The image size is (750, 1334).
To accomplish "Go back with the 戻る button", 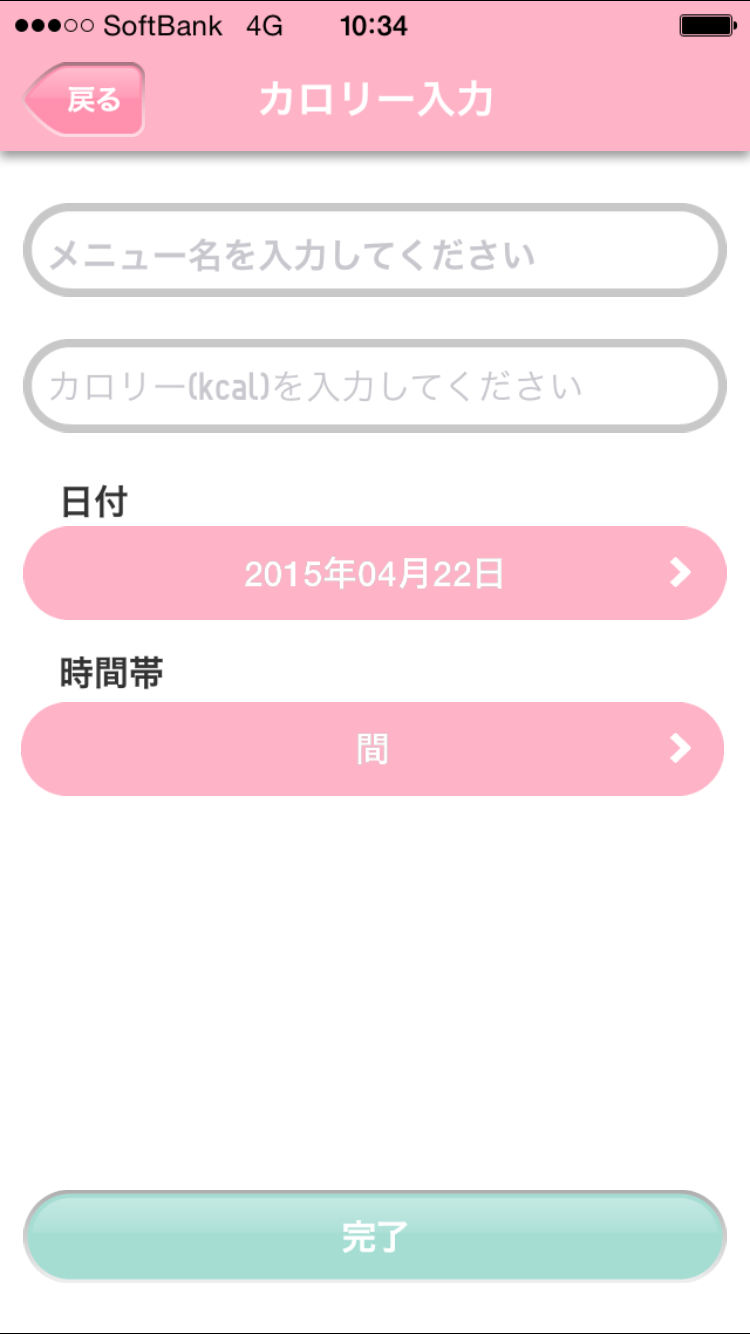I will 84,99.
